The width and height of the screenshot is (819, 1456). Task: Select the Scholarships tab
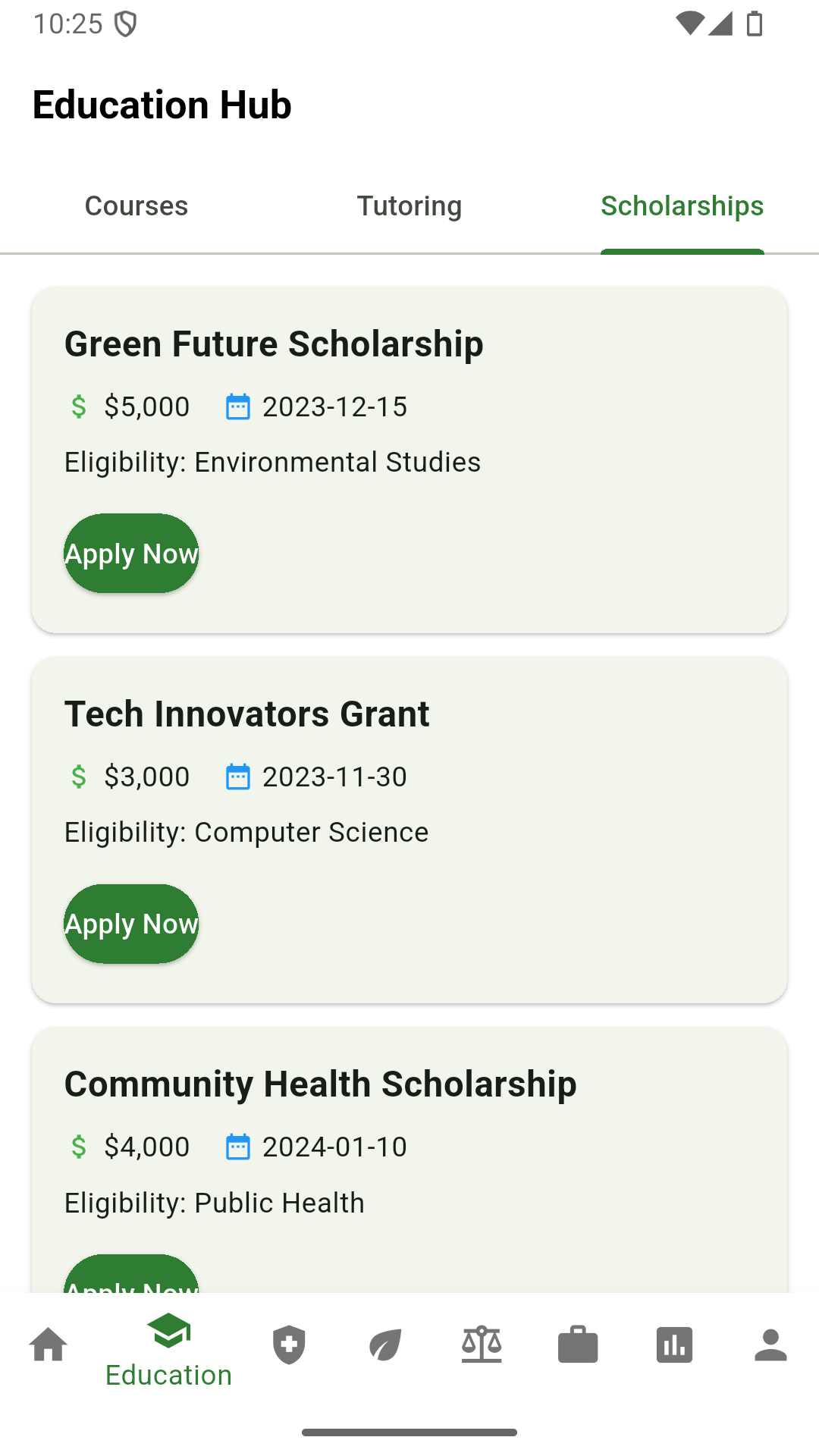(682, 206)
